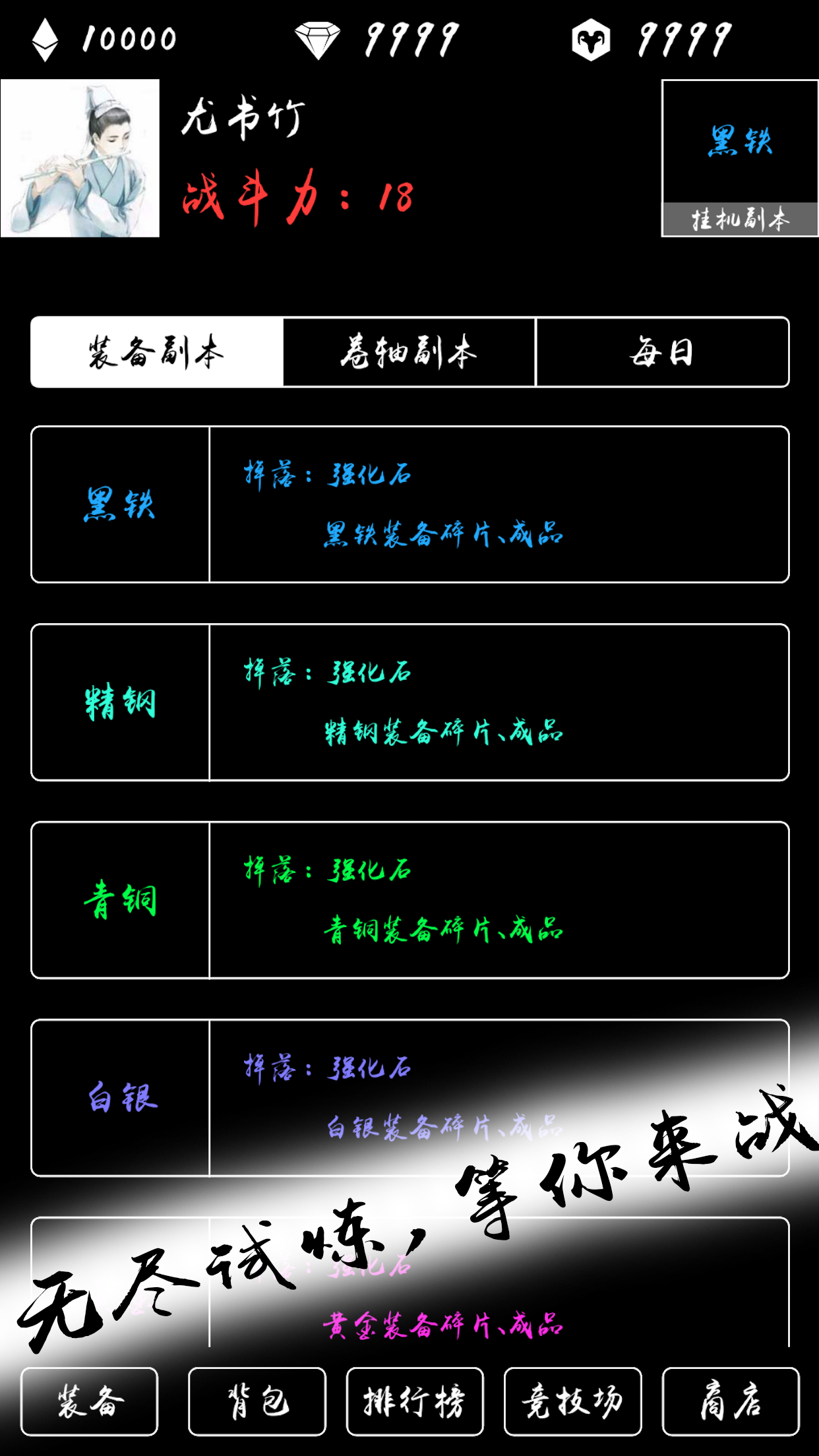This screenshot has width=819, height=1456.
Task: Open the 装备 menu
Action: pyautogui.click(x=90, y=1401)
